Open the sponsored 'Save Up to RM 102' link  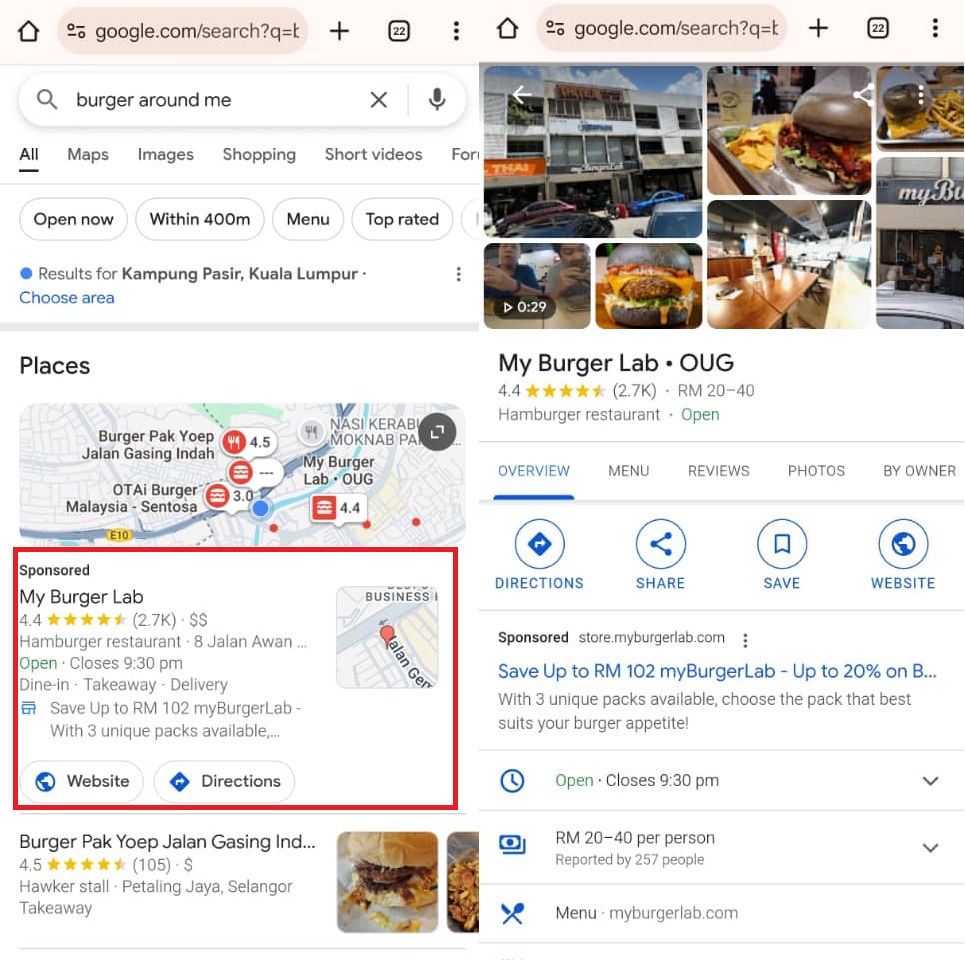[x=717, y=671]
